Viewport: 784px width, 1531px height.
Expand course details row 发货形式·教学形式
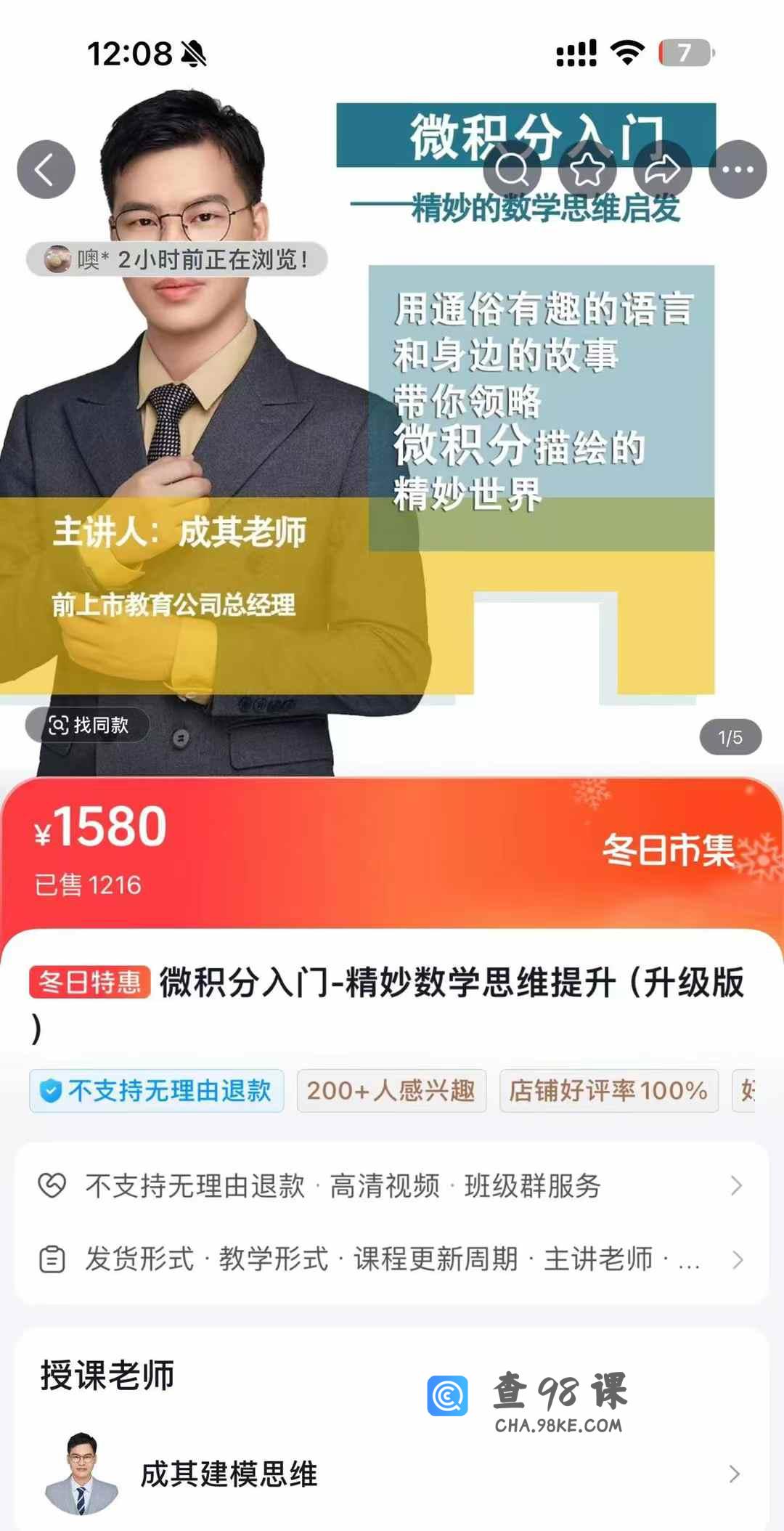pyautogui.click(x=391, y=1259)
